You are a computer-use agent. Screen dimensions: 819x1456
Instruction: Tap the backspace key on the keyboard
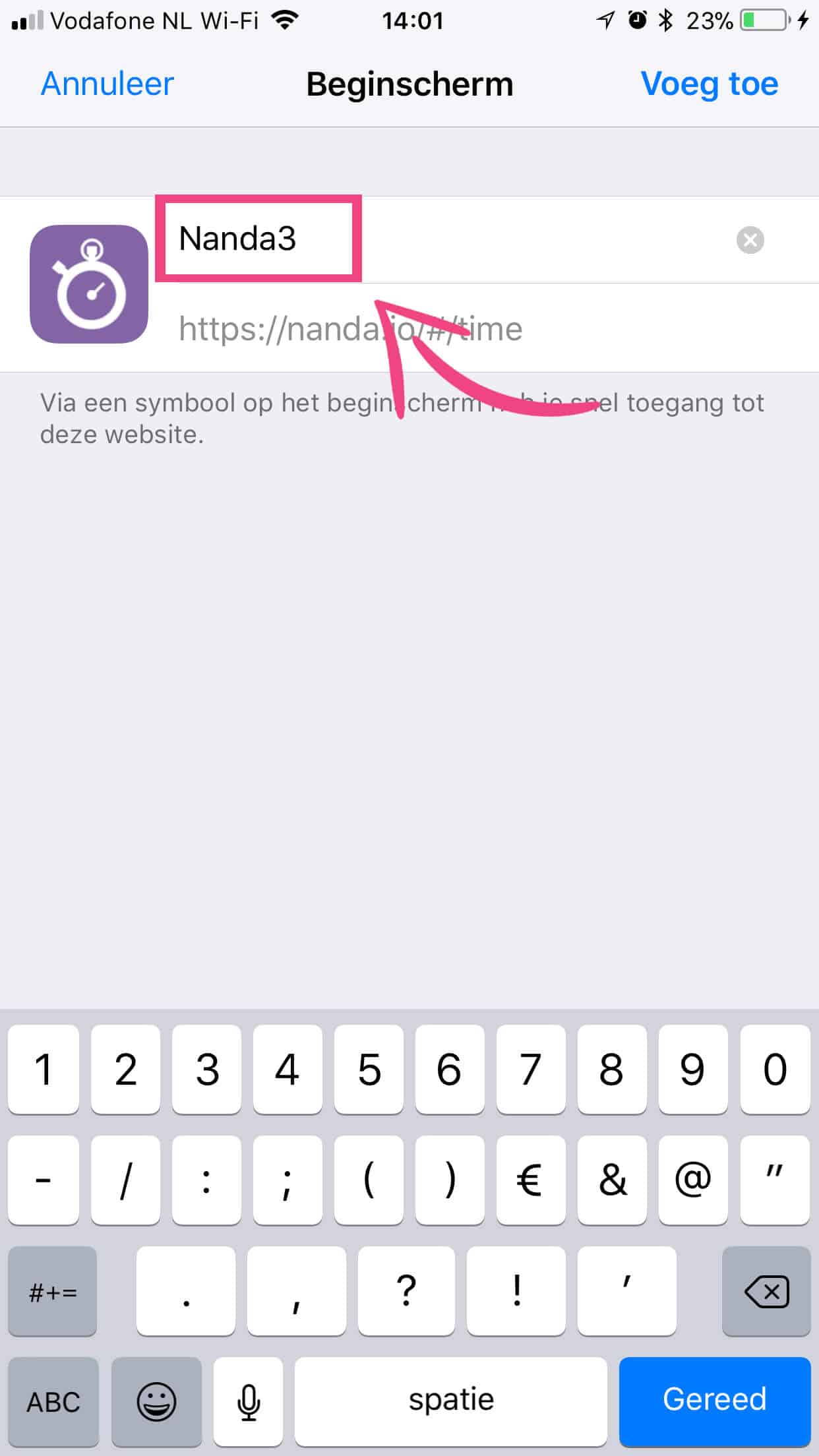tap(766, 1291)
